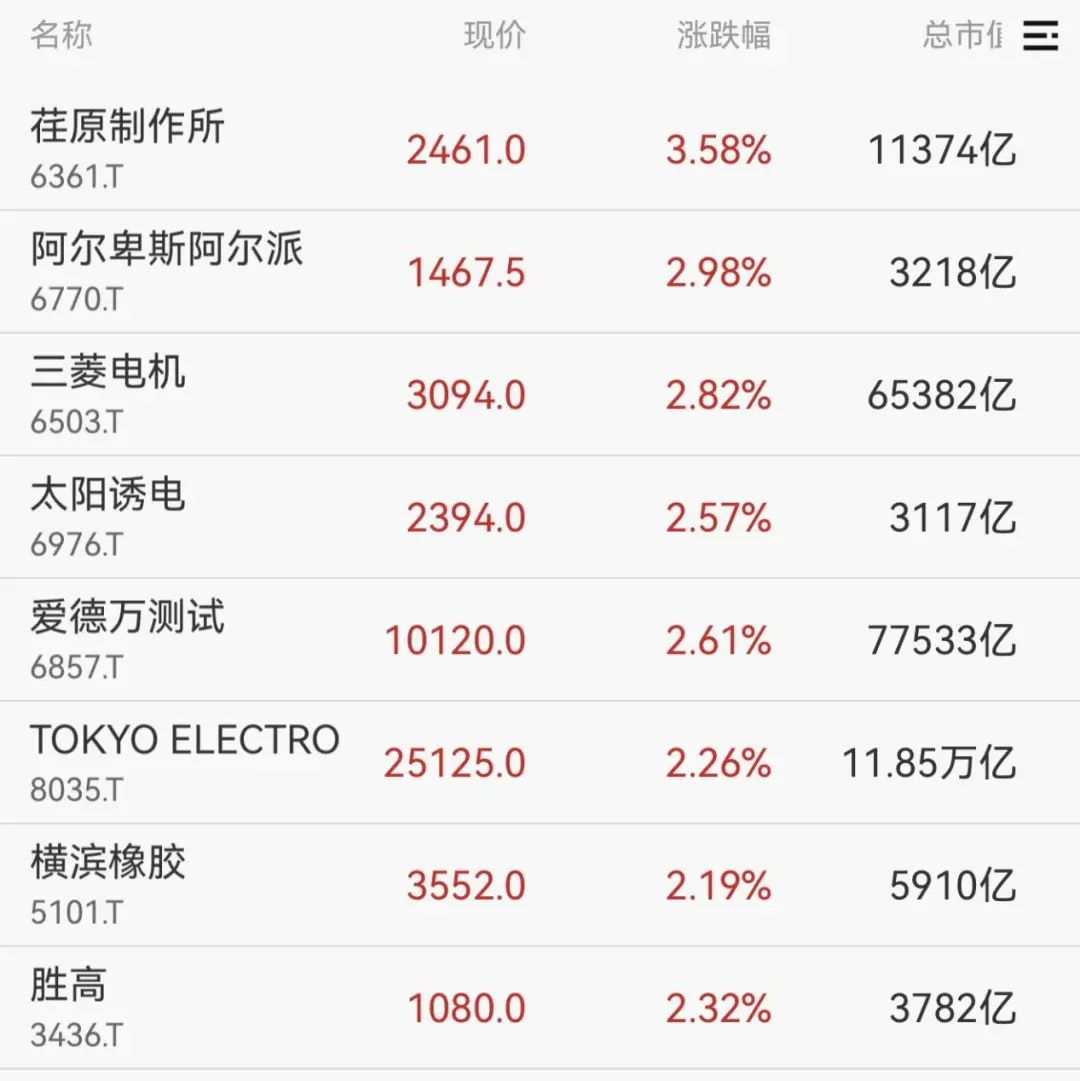The image size is (1080, 1081).
Task: Sort the list by 涨跌幅 column
Action: [723, 37]
